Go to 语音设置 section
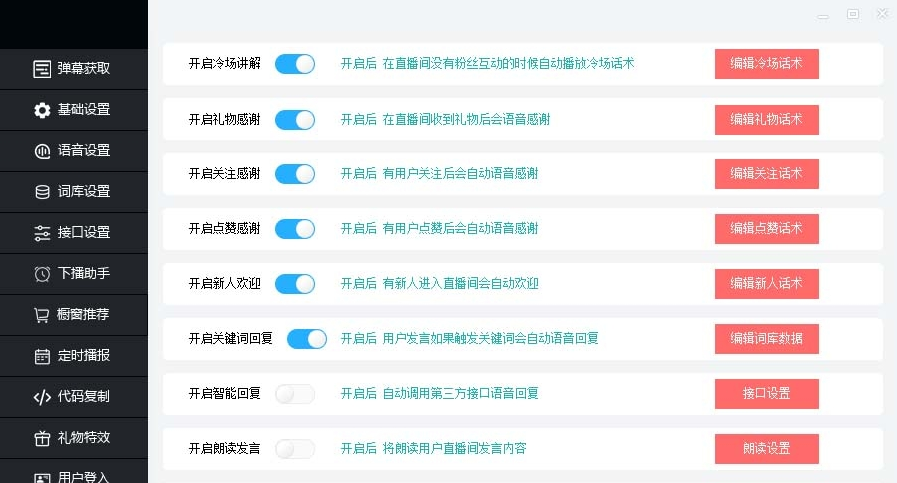This screenshot has width=897, height=483. pos(73,151)
